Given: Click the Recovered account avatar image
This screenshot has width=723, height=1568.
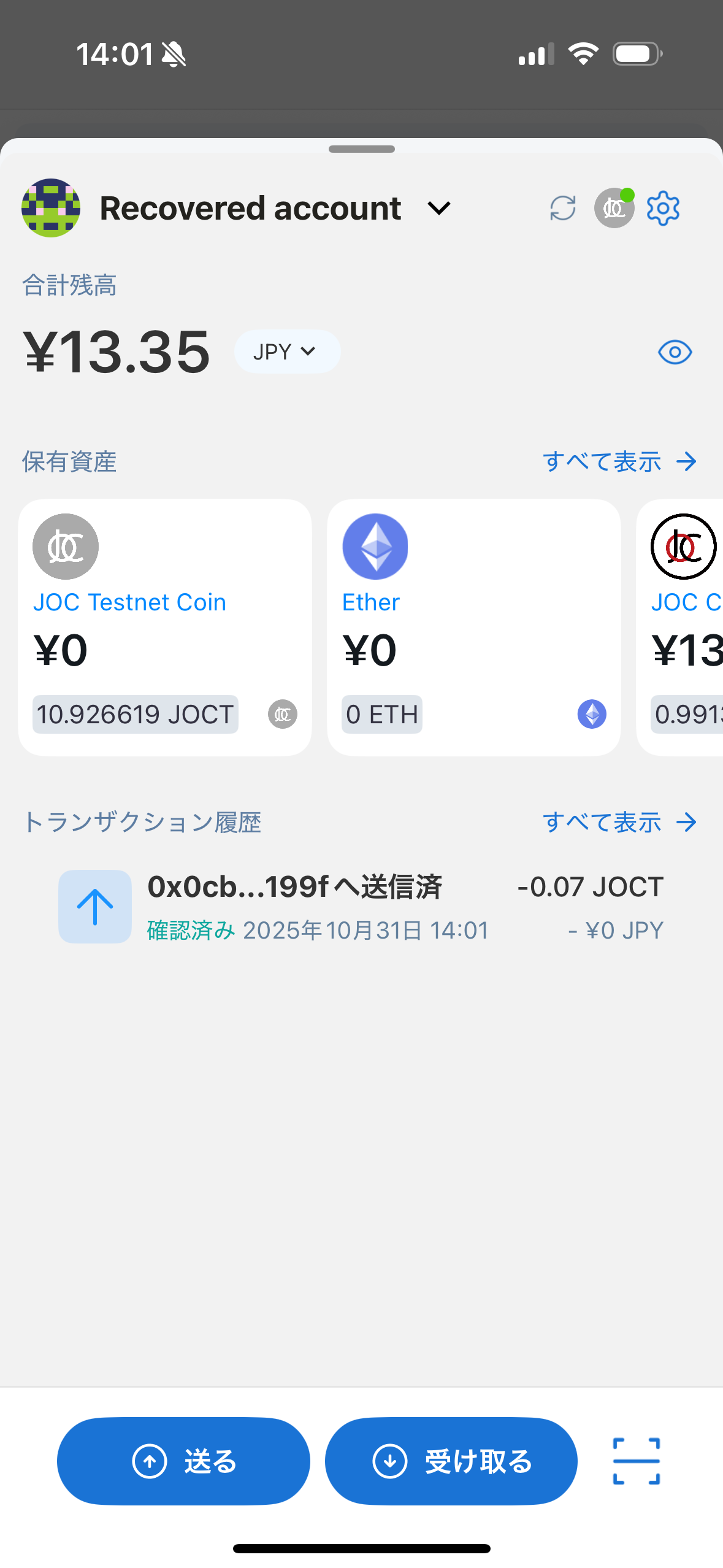Looking at the screenshot, I should tap(50, 208).
